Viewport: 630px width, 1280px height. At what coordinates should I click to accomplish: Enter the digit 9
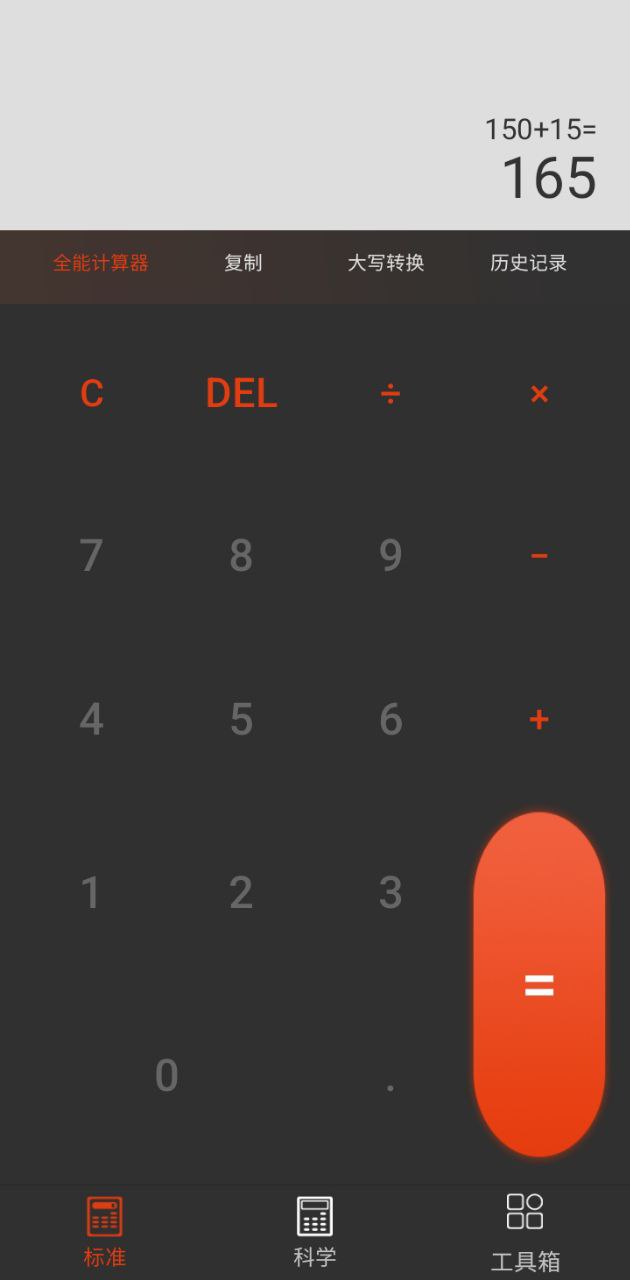pos(390,555)
